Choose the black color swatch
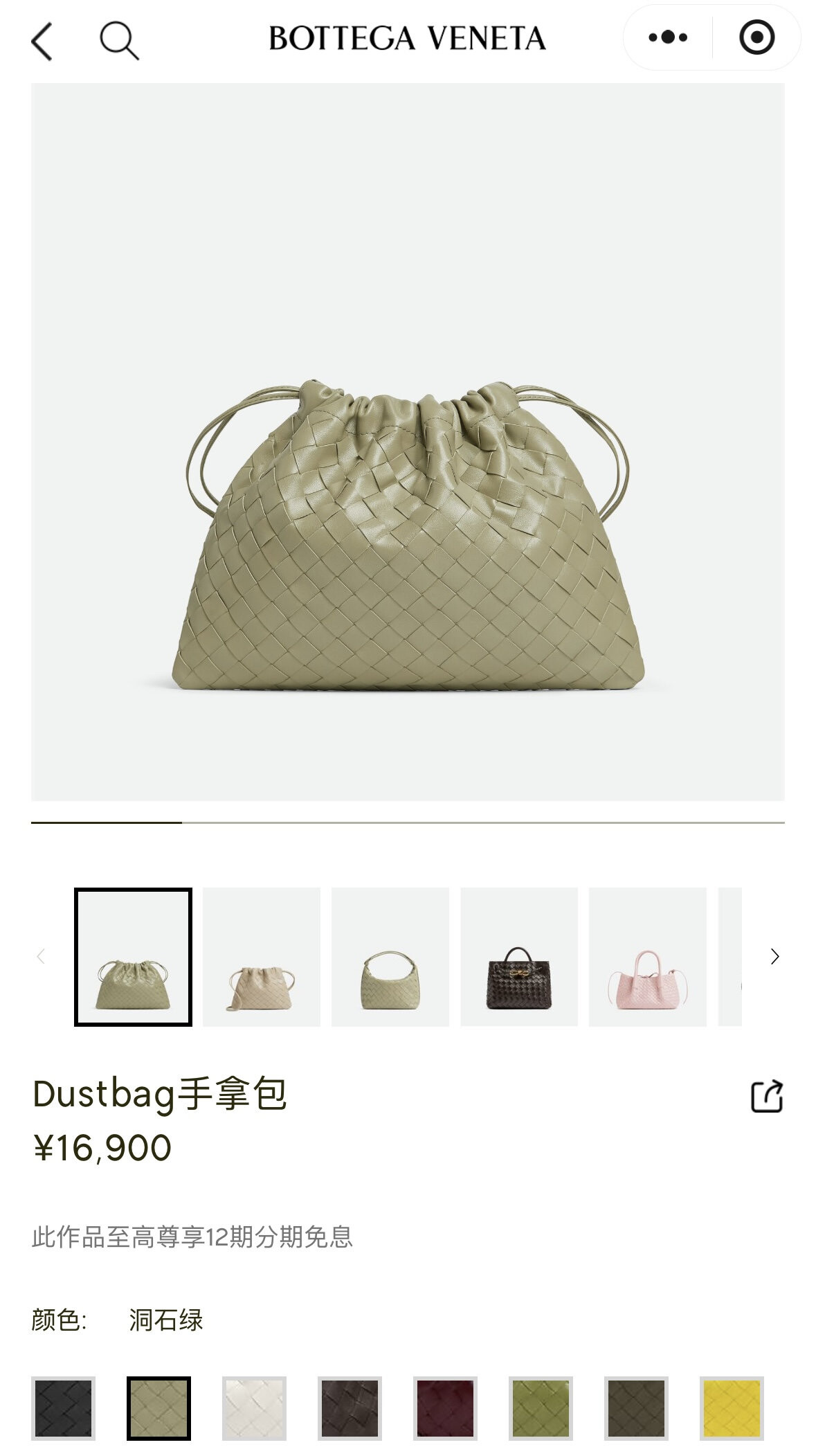 pos(63,1408)
